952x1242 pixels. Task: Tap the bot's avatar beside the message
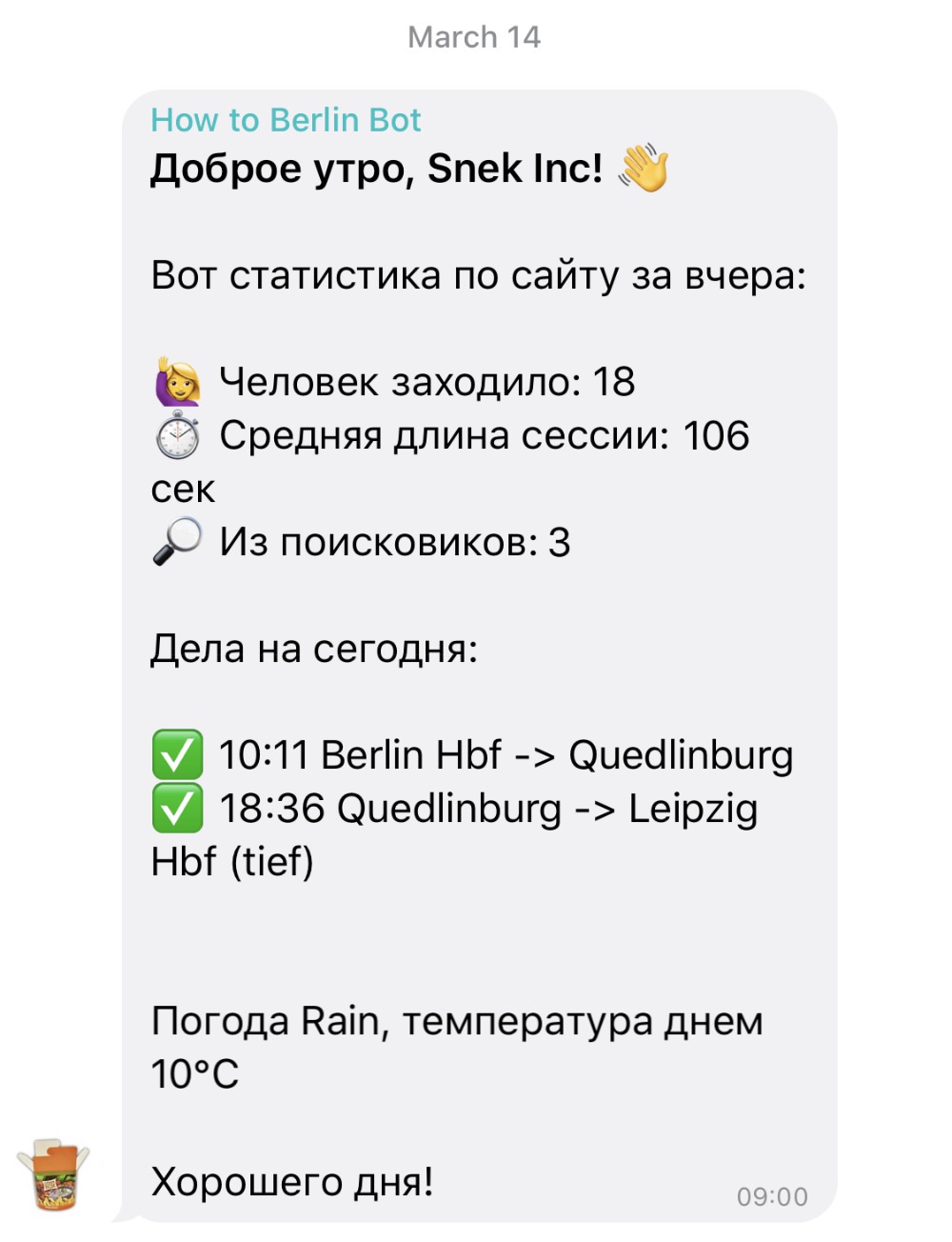point(53,1174)
